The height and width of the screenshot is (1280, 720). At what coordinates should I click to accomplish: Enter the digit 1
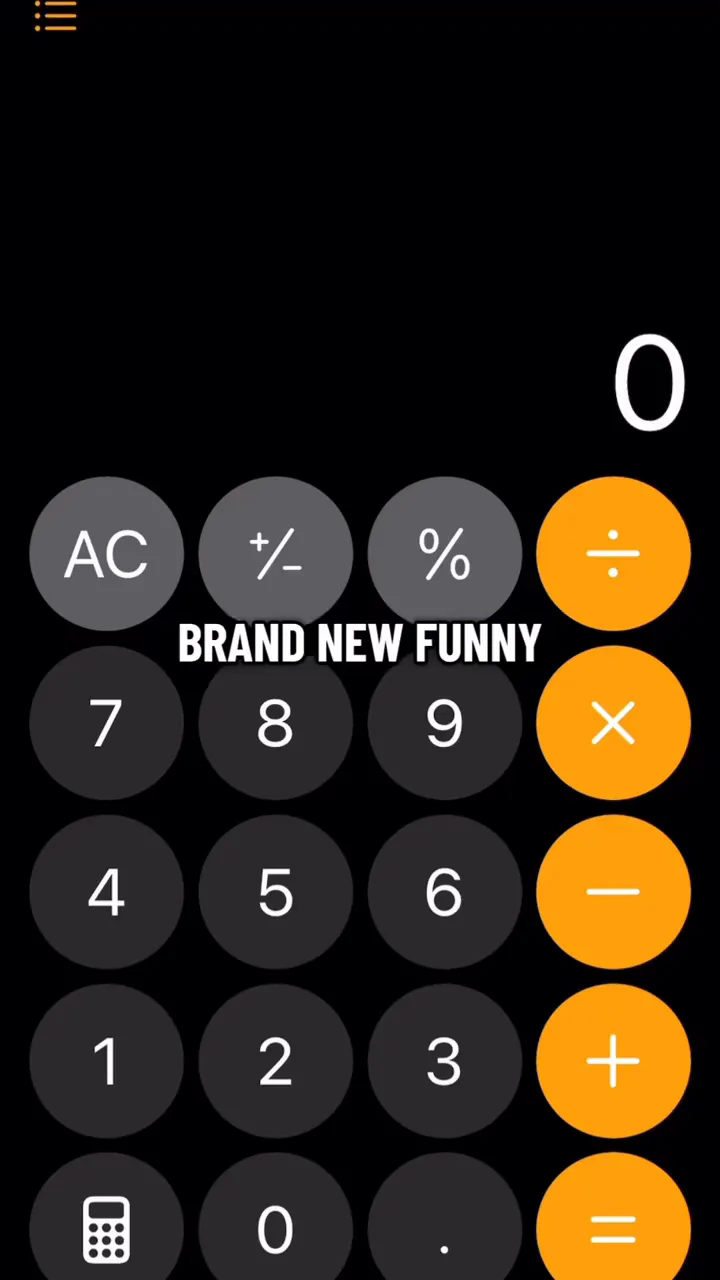coord(106,1060)
